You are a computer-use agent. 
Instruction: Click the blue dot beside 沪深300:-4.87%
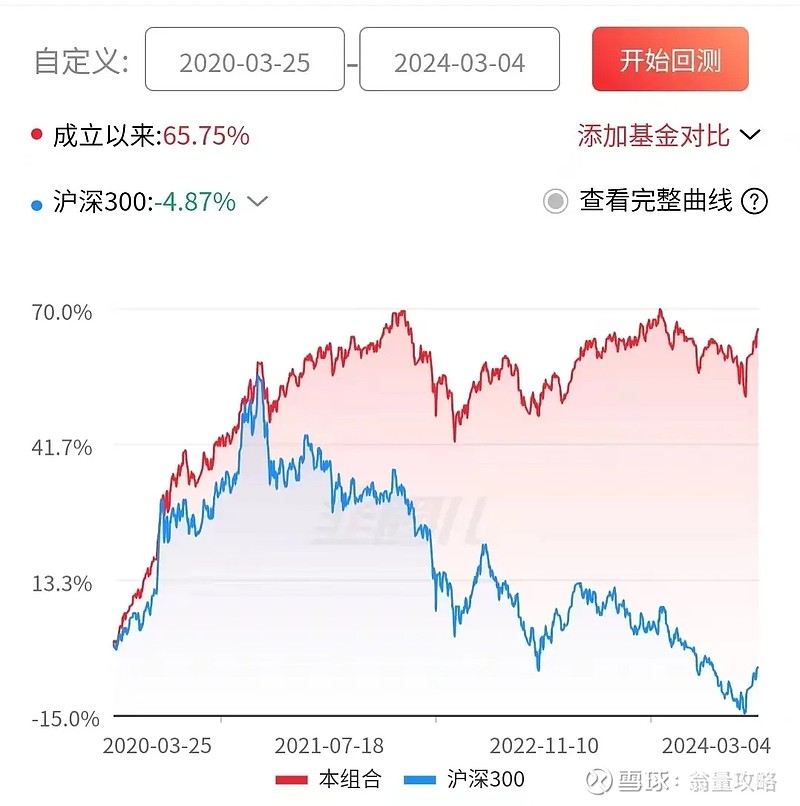tap(37, 200)
